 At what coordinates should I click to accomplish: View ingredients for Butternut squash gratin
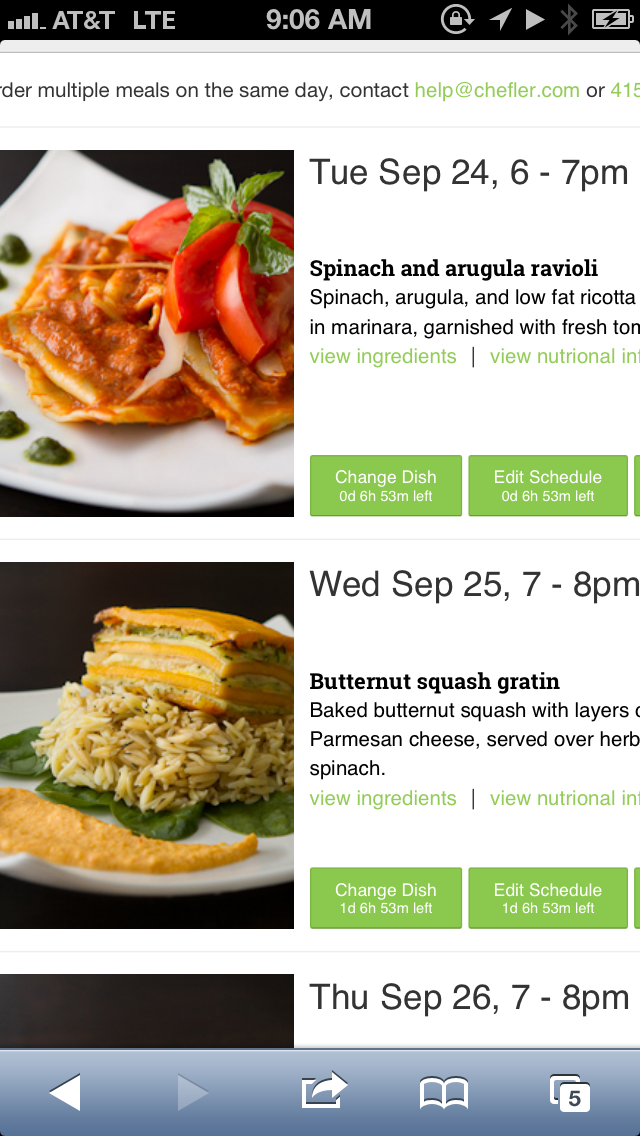tap(383, 798)
